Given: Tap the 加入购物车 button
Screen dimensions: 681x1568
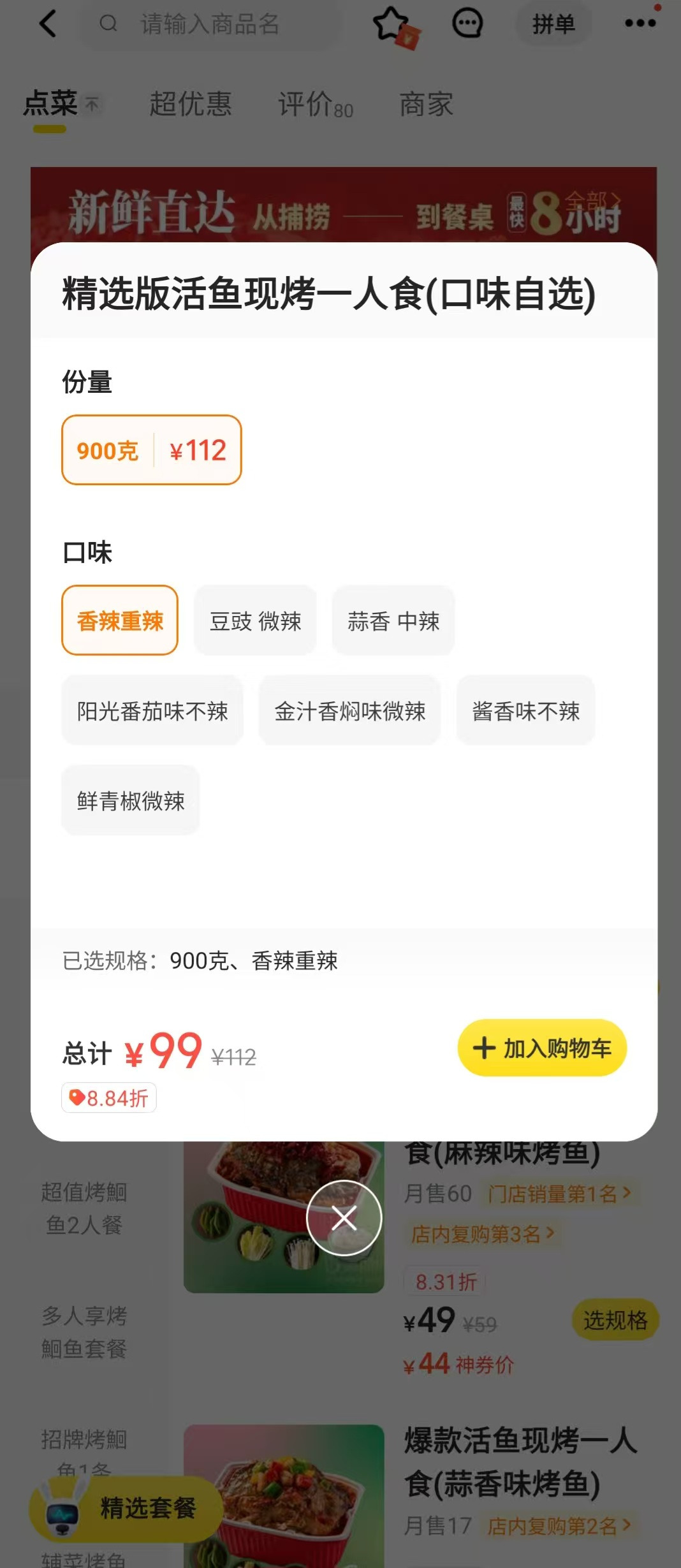Looking at the screenshot, I should point(541,1048).
